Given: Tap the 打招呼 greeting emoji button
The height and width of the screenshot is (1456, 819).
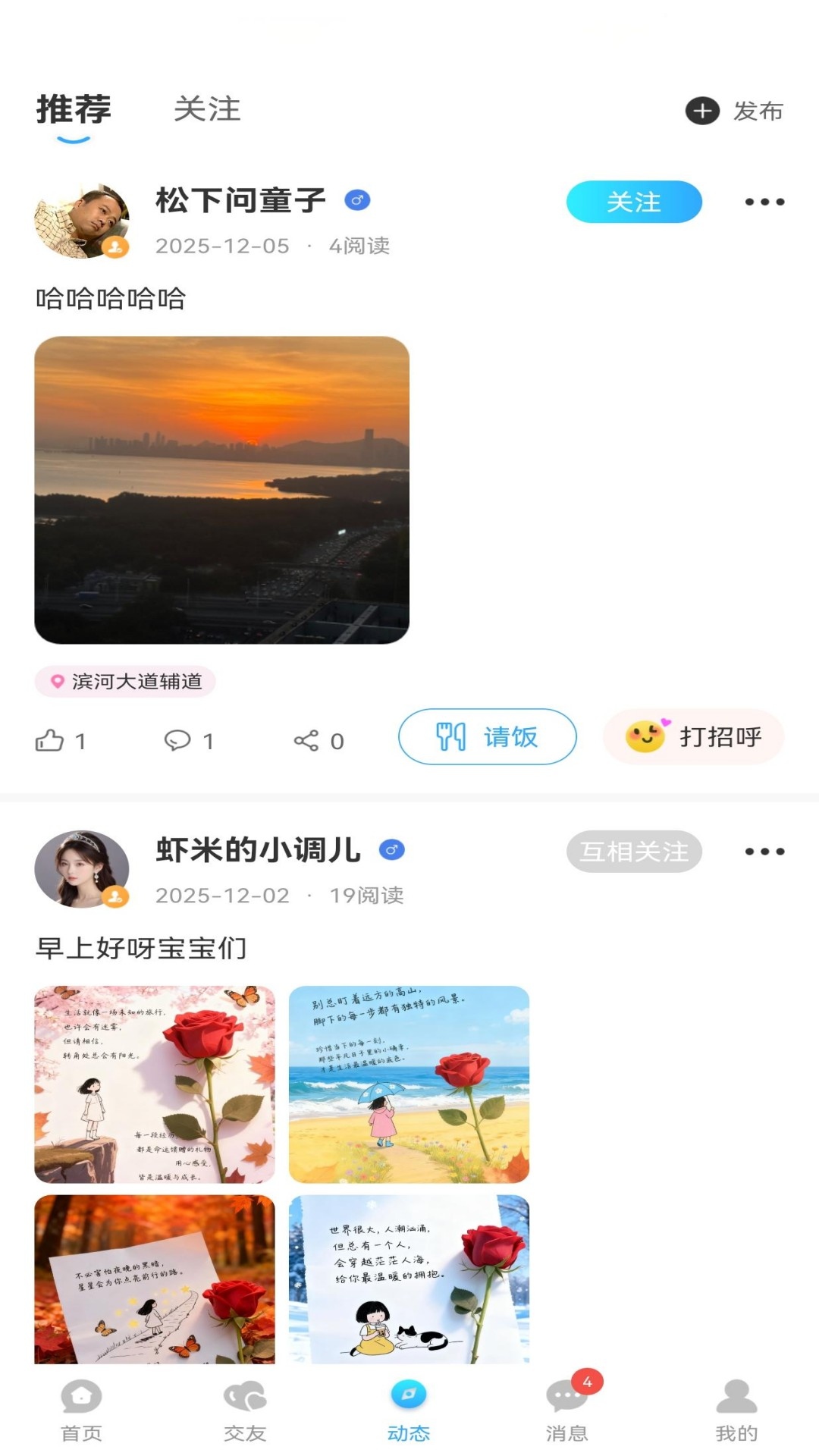Looking at the screenshot, I should pos(693,736).
